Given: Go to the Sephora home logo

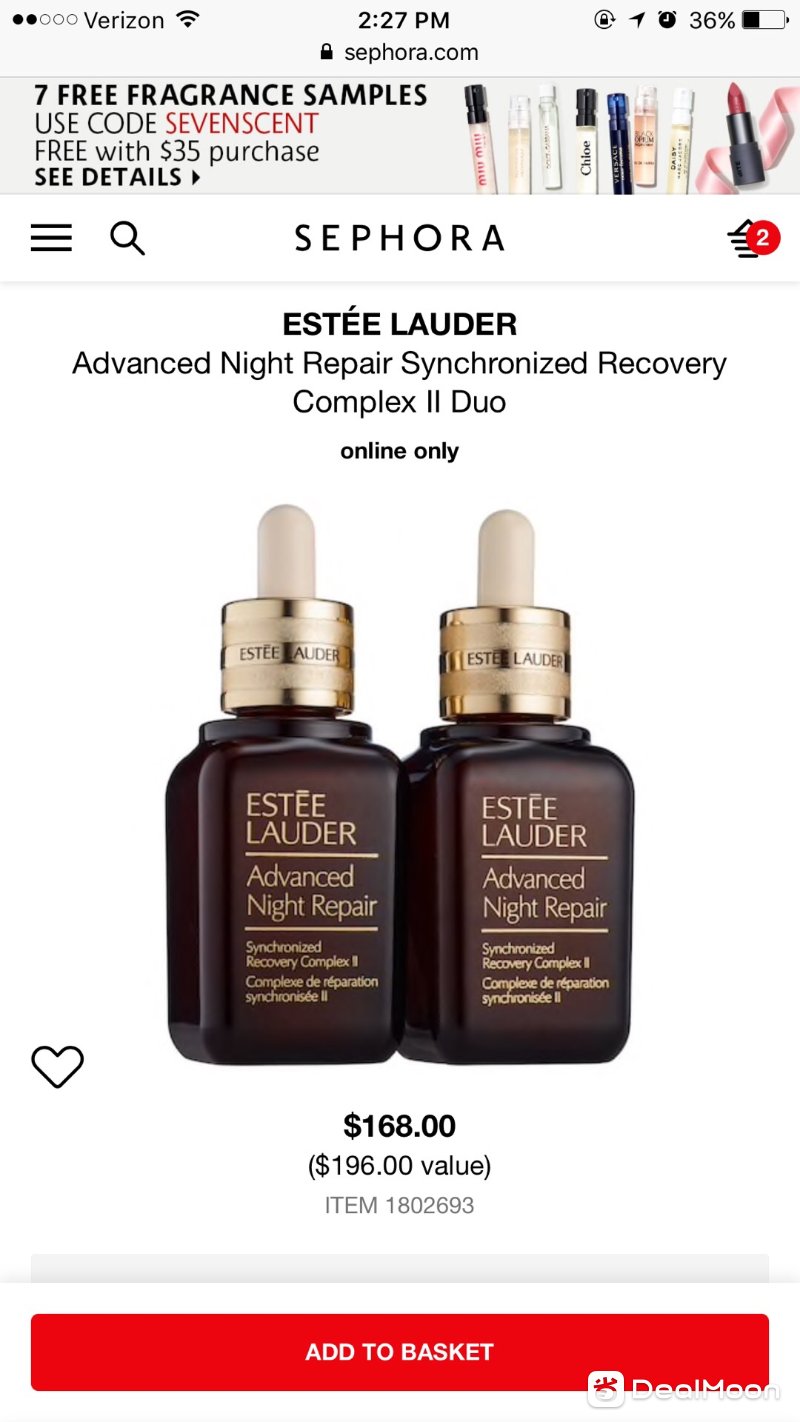Looking at the screenshot, I should [x=399, y=238].
